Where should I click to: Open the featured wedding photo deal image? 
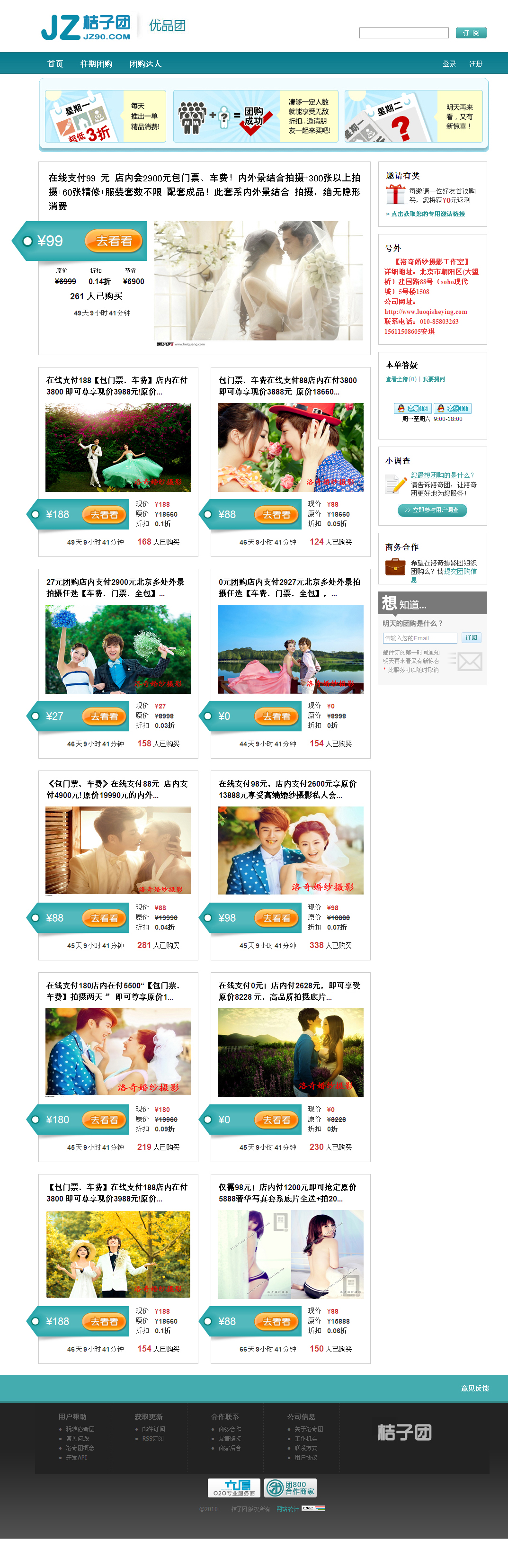(258, 281)
